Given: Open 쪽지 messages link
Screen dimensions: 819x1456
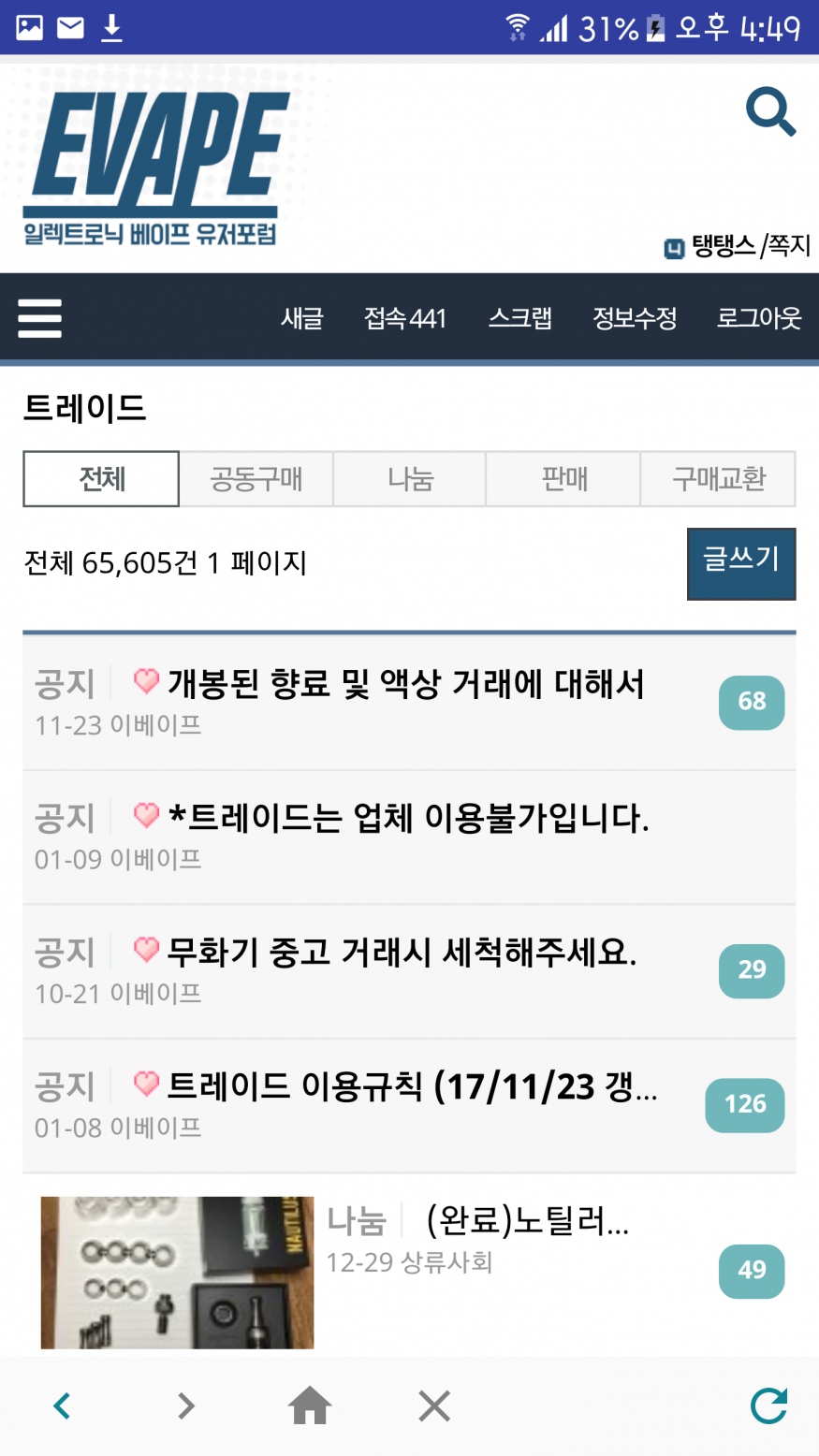Looking at the screenshot, I should (x=789, y=246).
